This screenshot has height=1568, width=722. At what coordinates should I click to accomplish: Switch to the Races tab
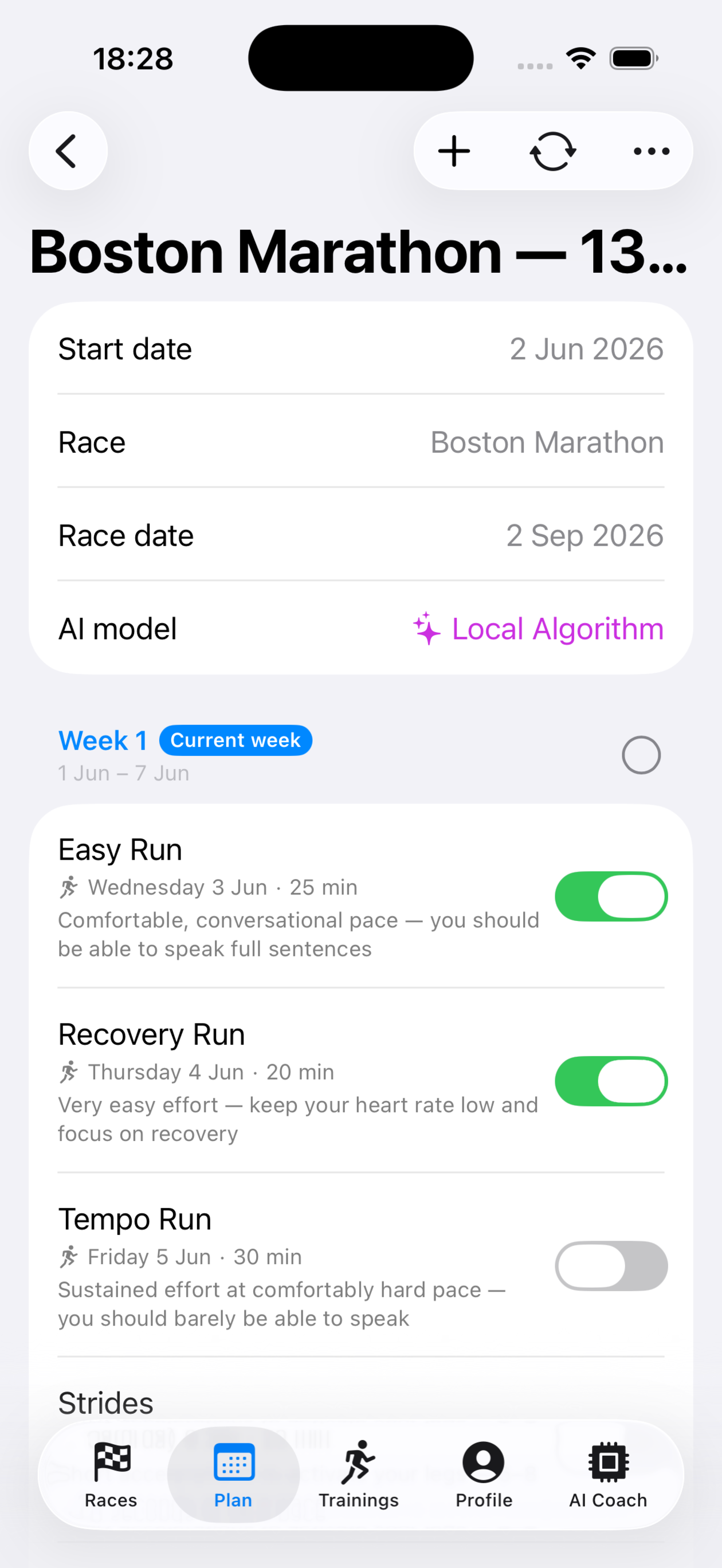pos(111,1474)
